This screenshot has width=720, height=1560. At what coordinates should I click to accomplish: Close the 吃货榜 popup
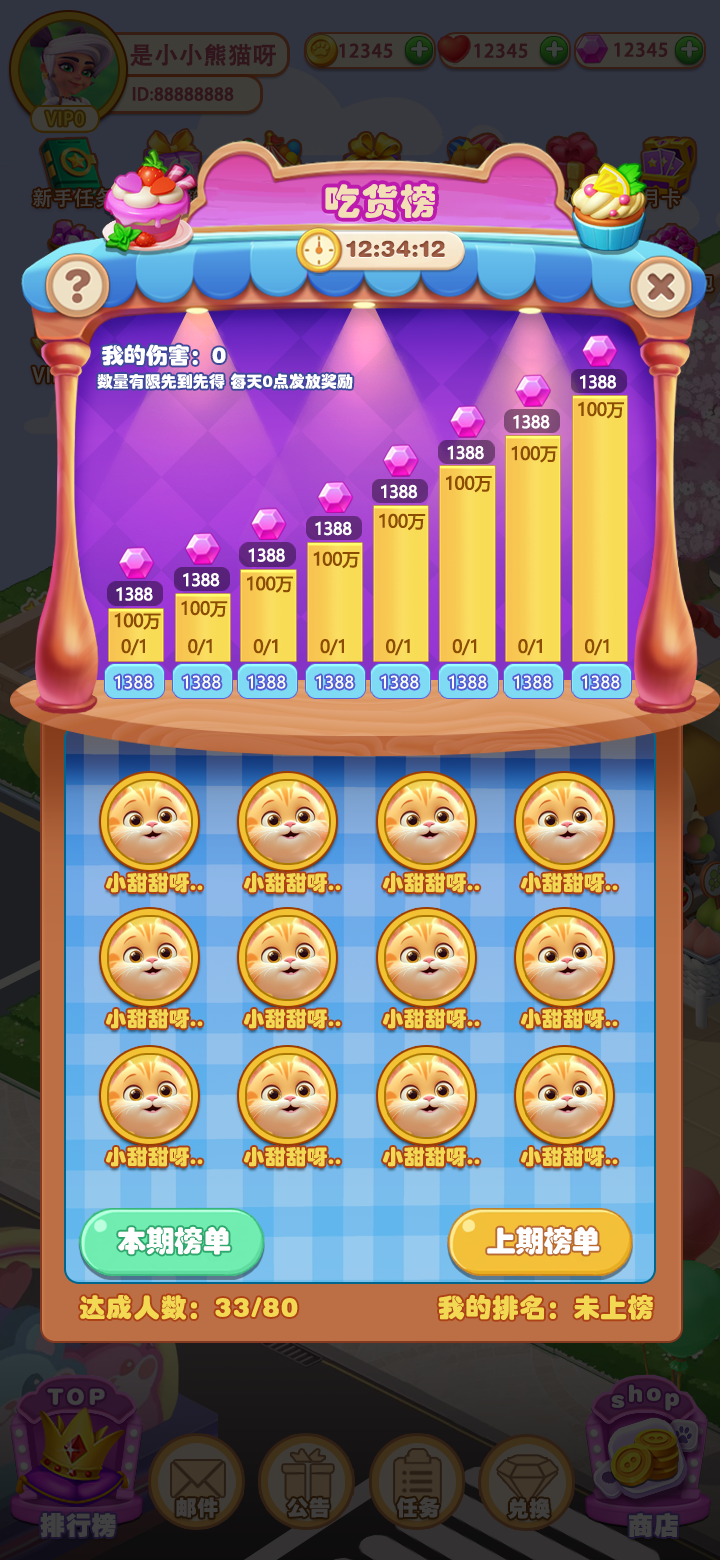[x=660, y=287]
